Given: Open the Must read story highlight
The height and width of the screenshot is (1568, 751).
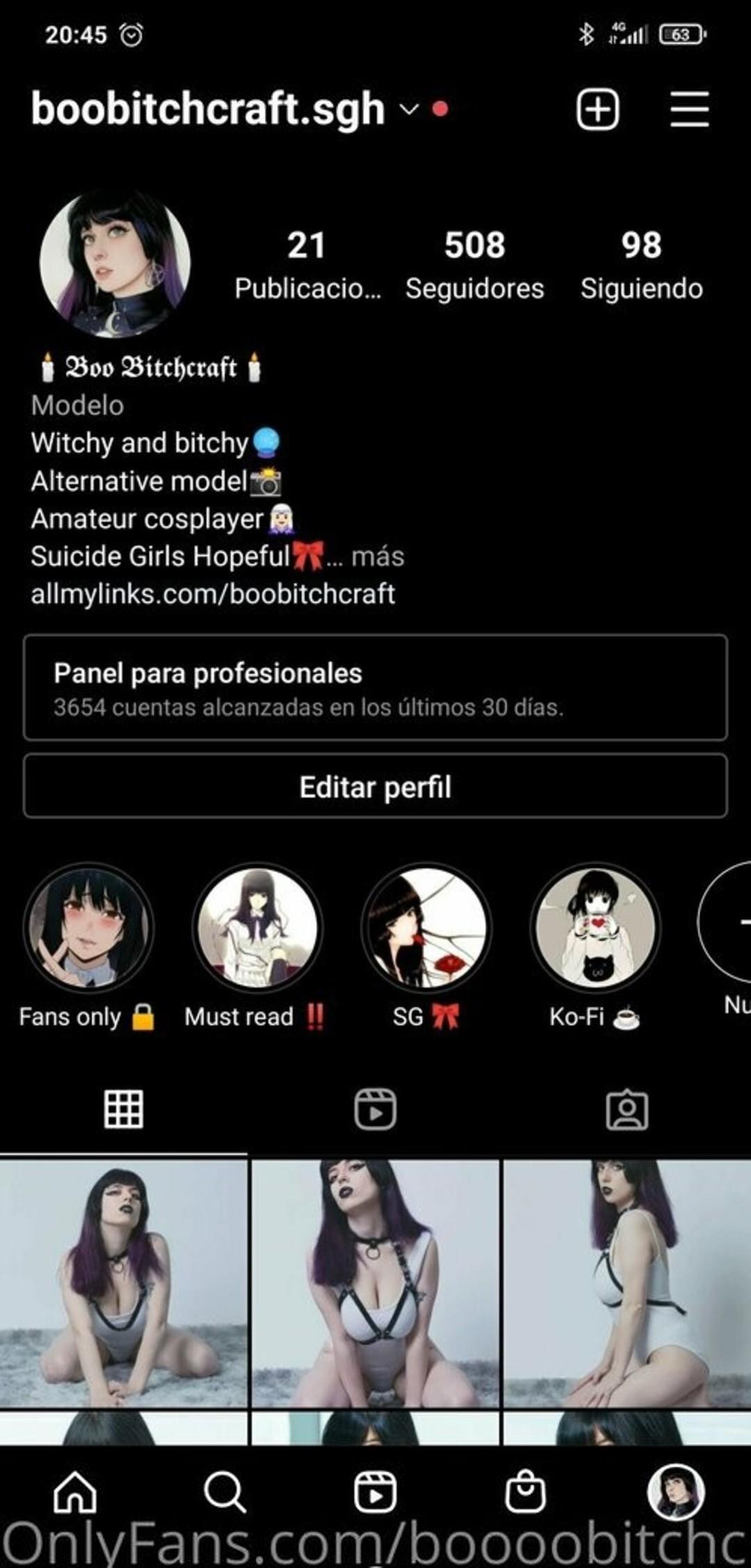Looking at the screenshot, I should [x=257, y=928].
